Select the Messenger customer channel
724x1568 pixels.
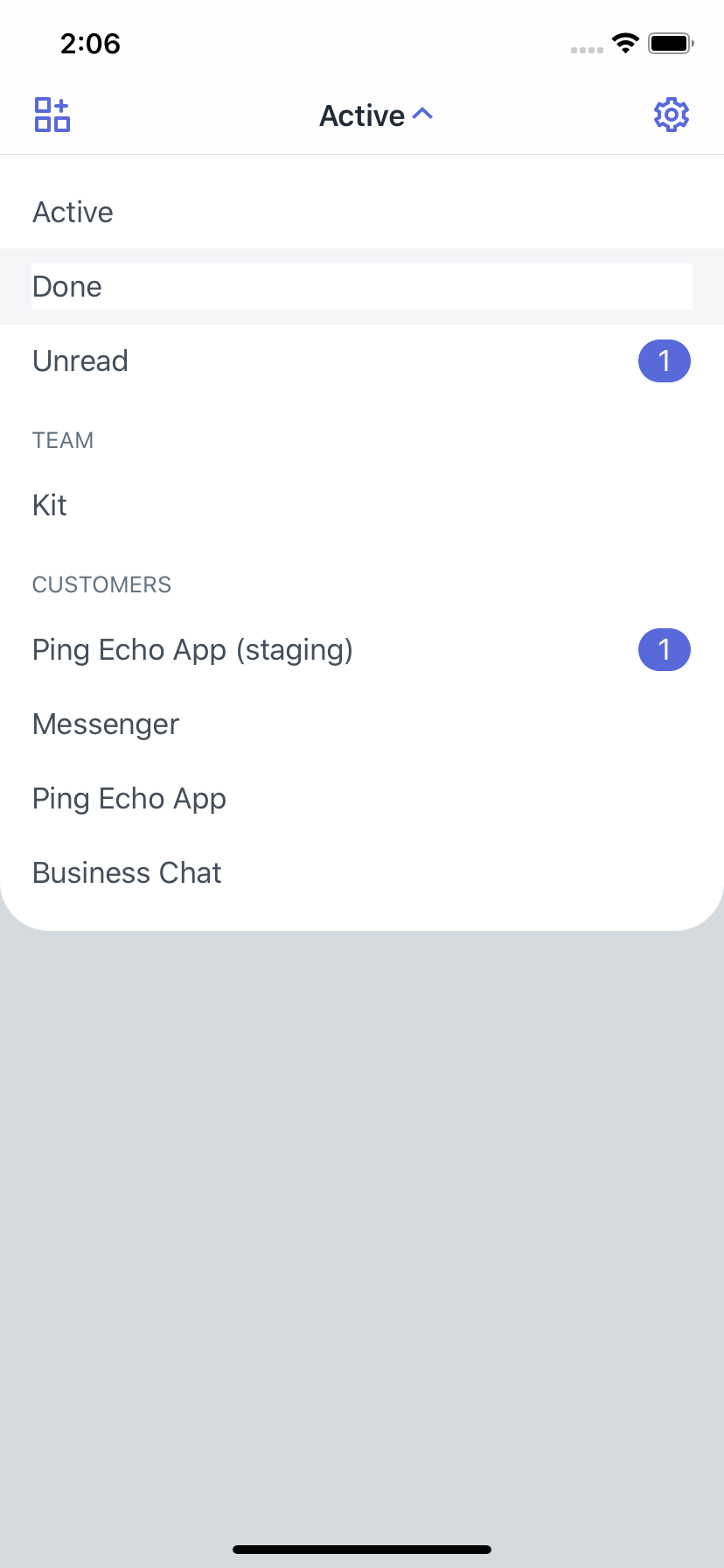click(x=106, y=724)
